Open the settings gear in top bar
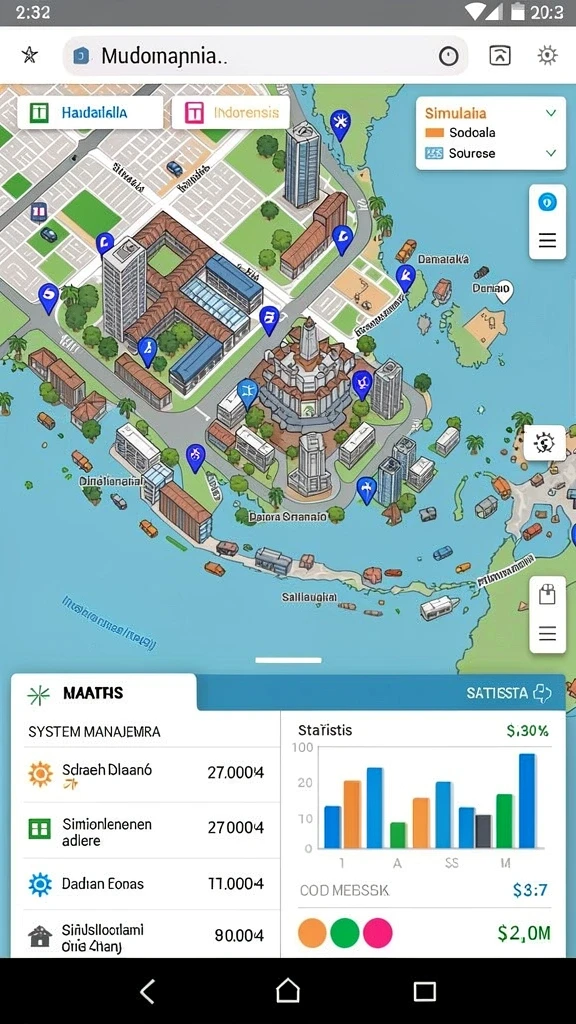 [x=547, y=56]
